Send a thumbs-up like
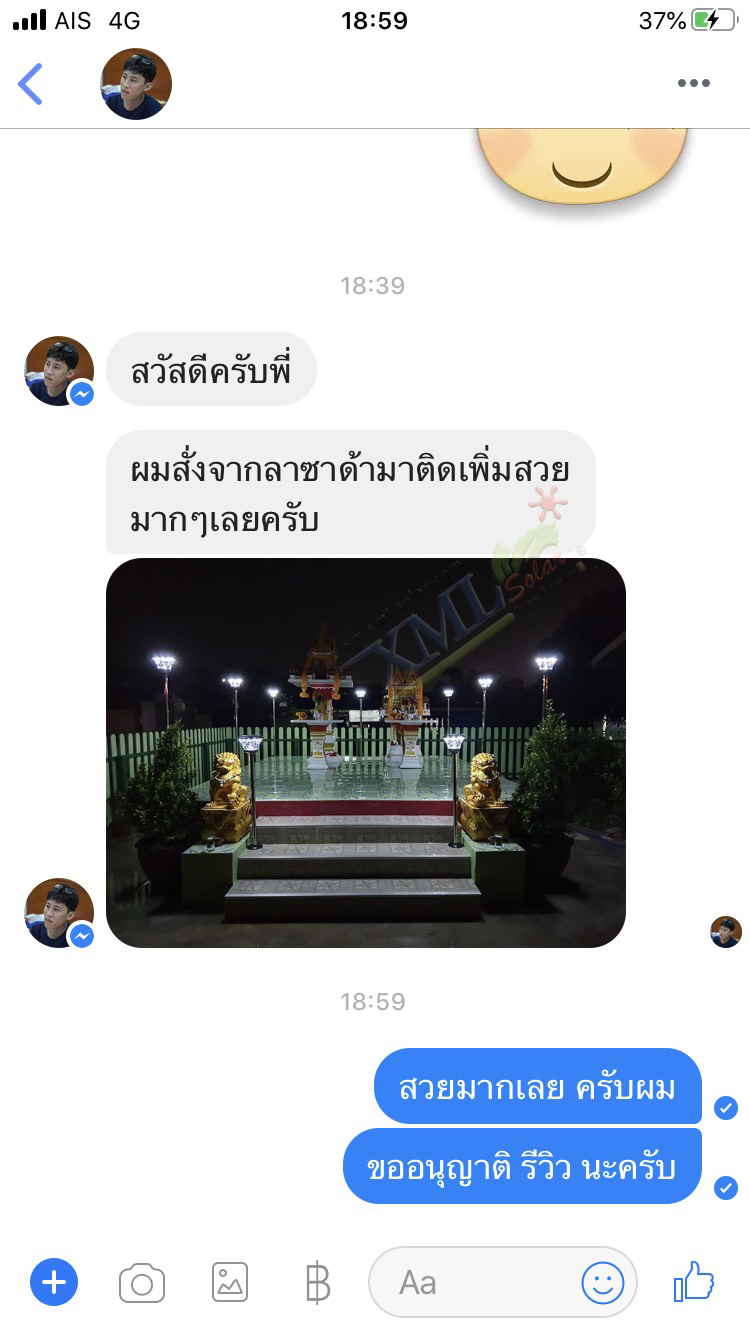Image resolution: width=750 pixels, height=1334 pixels. click(694, 1280)
